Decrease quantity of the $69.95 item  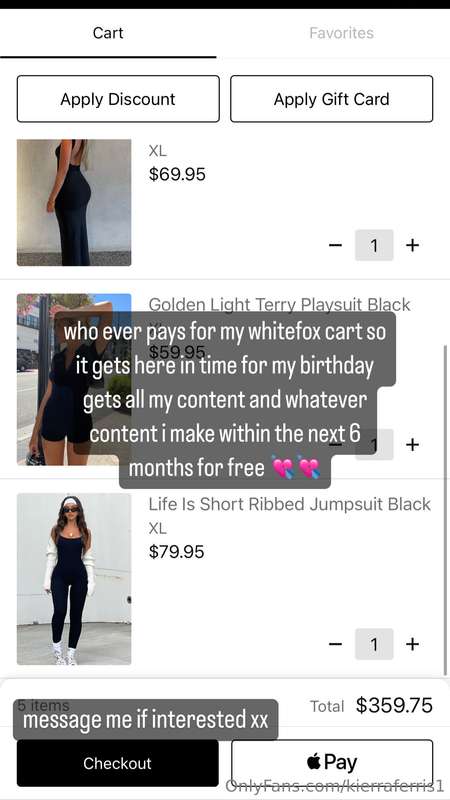[335, 245]
